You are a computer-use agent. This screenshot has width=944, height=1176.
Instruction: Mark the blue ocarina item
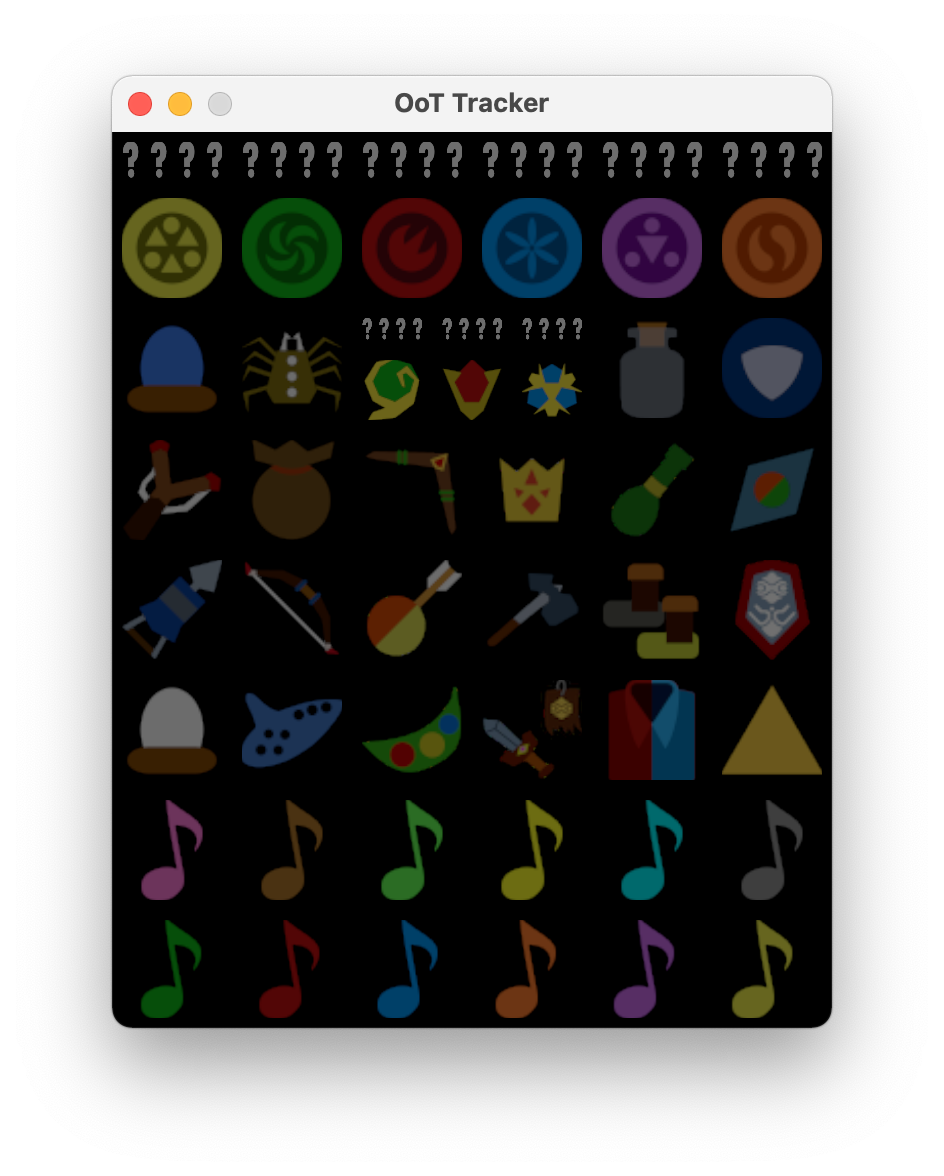[292, 730]
